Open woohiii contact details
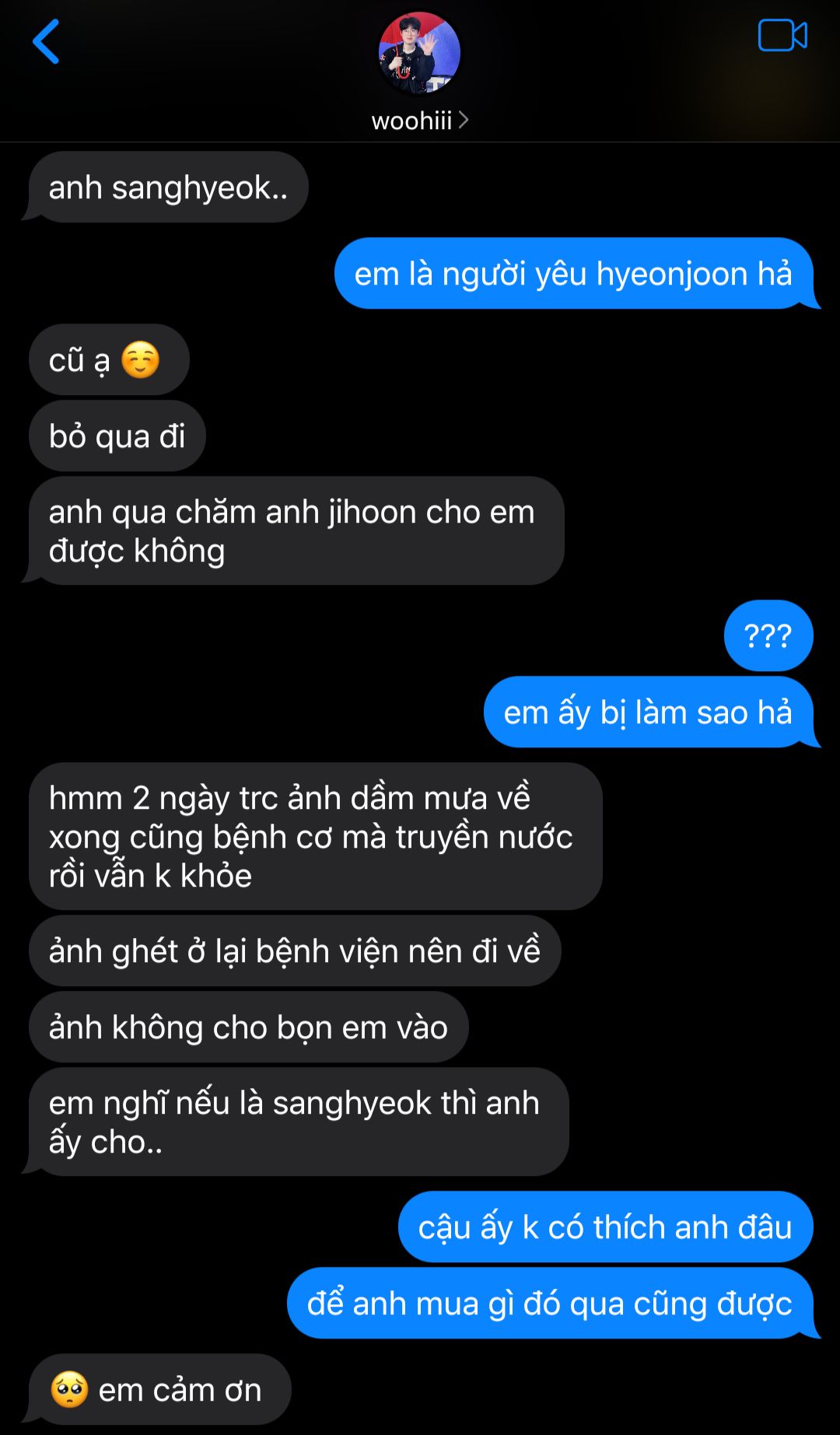 (419, 121)
